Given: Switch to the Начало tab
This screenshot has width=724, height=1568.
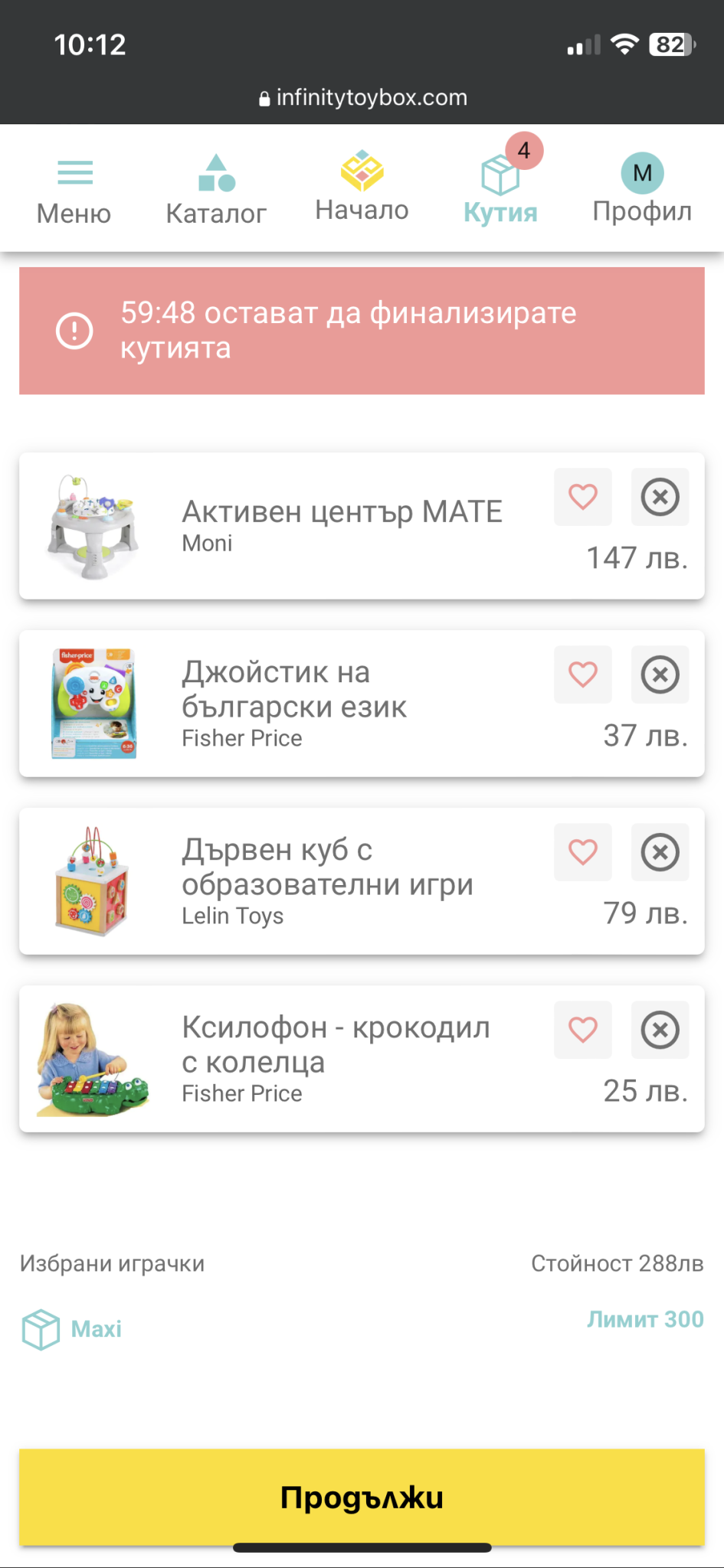Looking at the screenshot, I should 362,188.
